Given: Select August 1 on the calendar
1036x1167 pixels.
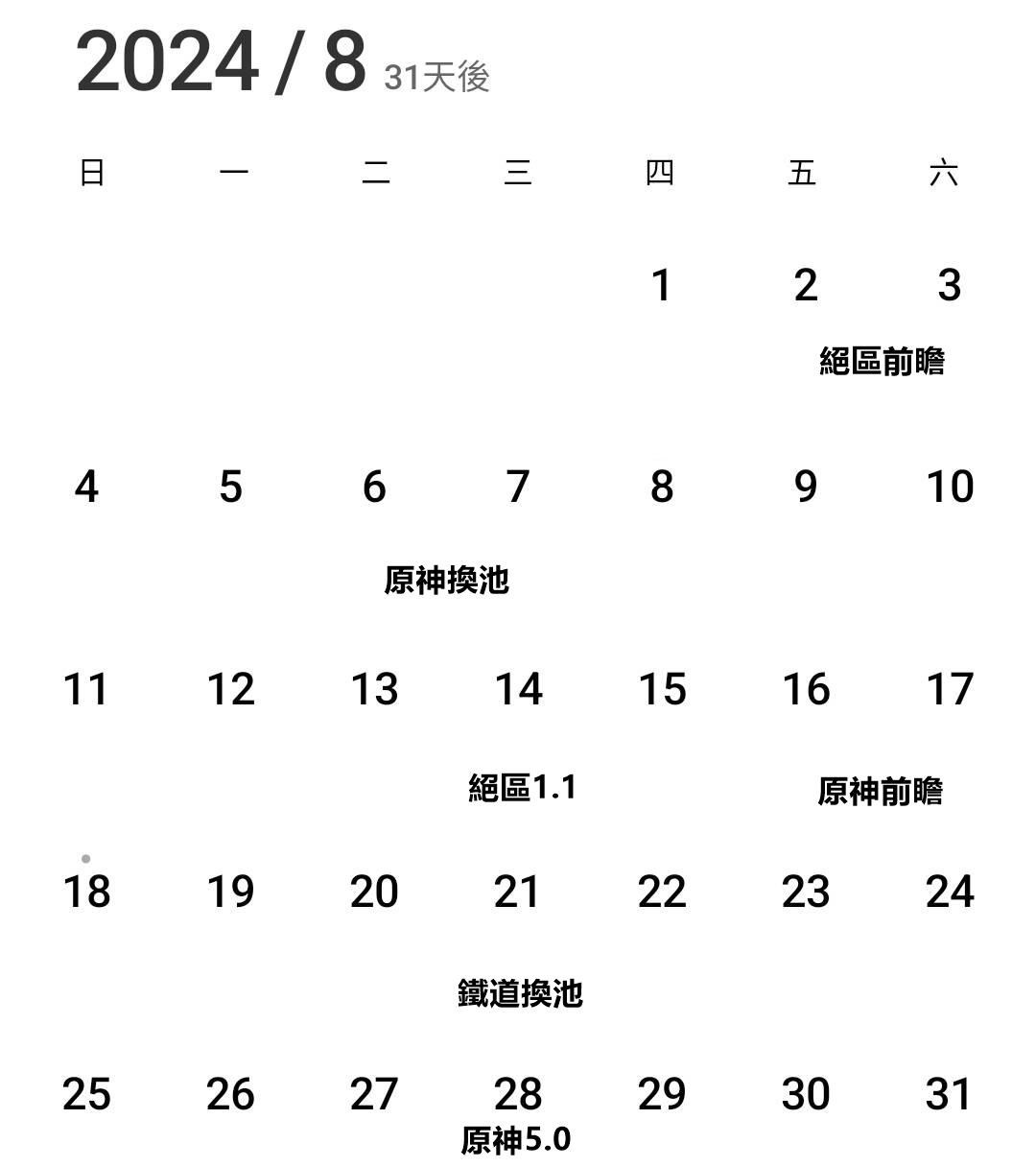Looking at the screenshot, I should (661, 285).
